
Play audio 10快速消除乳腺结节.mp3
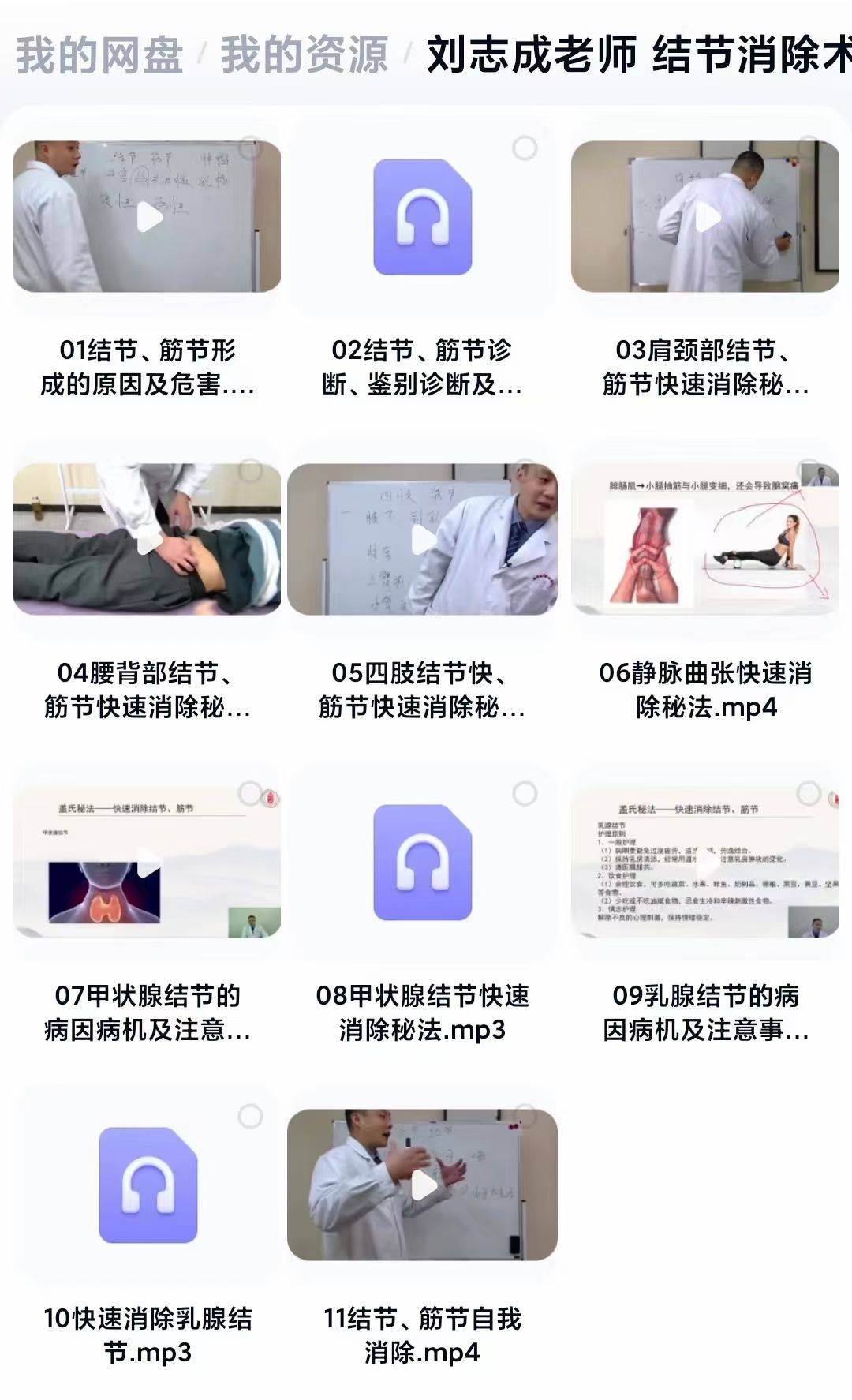coord(148,1185)
